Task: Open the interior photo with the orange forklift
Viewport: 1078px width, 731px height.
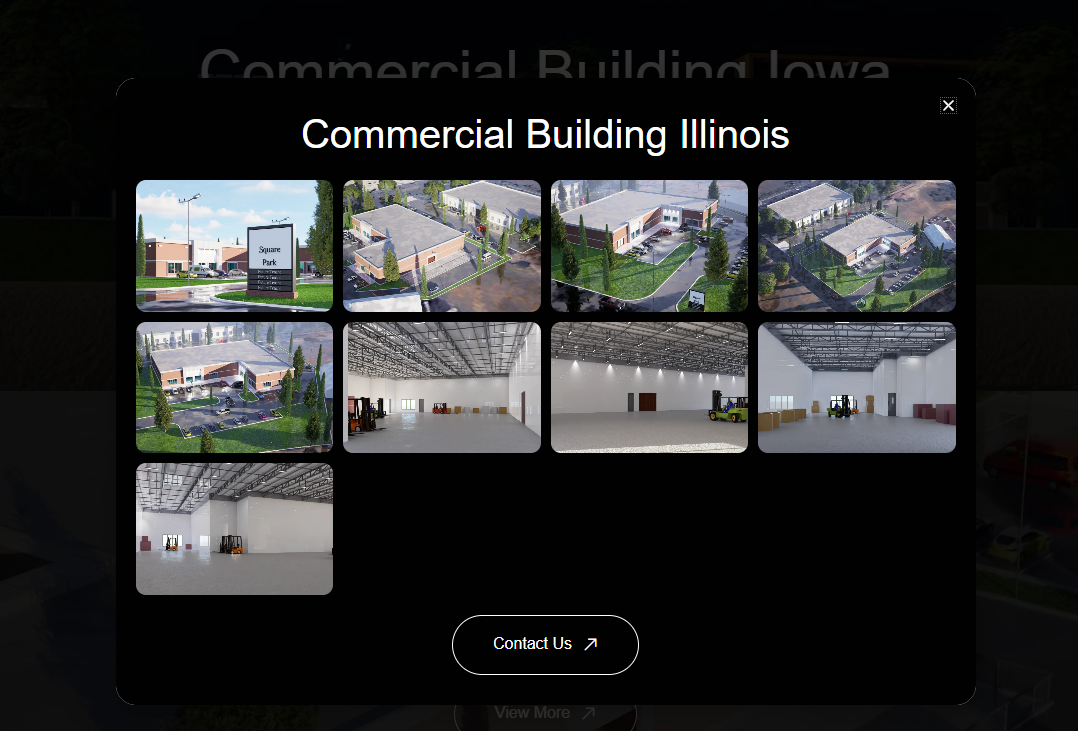Action: [234, 528]
